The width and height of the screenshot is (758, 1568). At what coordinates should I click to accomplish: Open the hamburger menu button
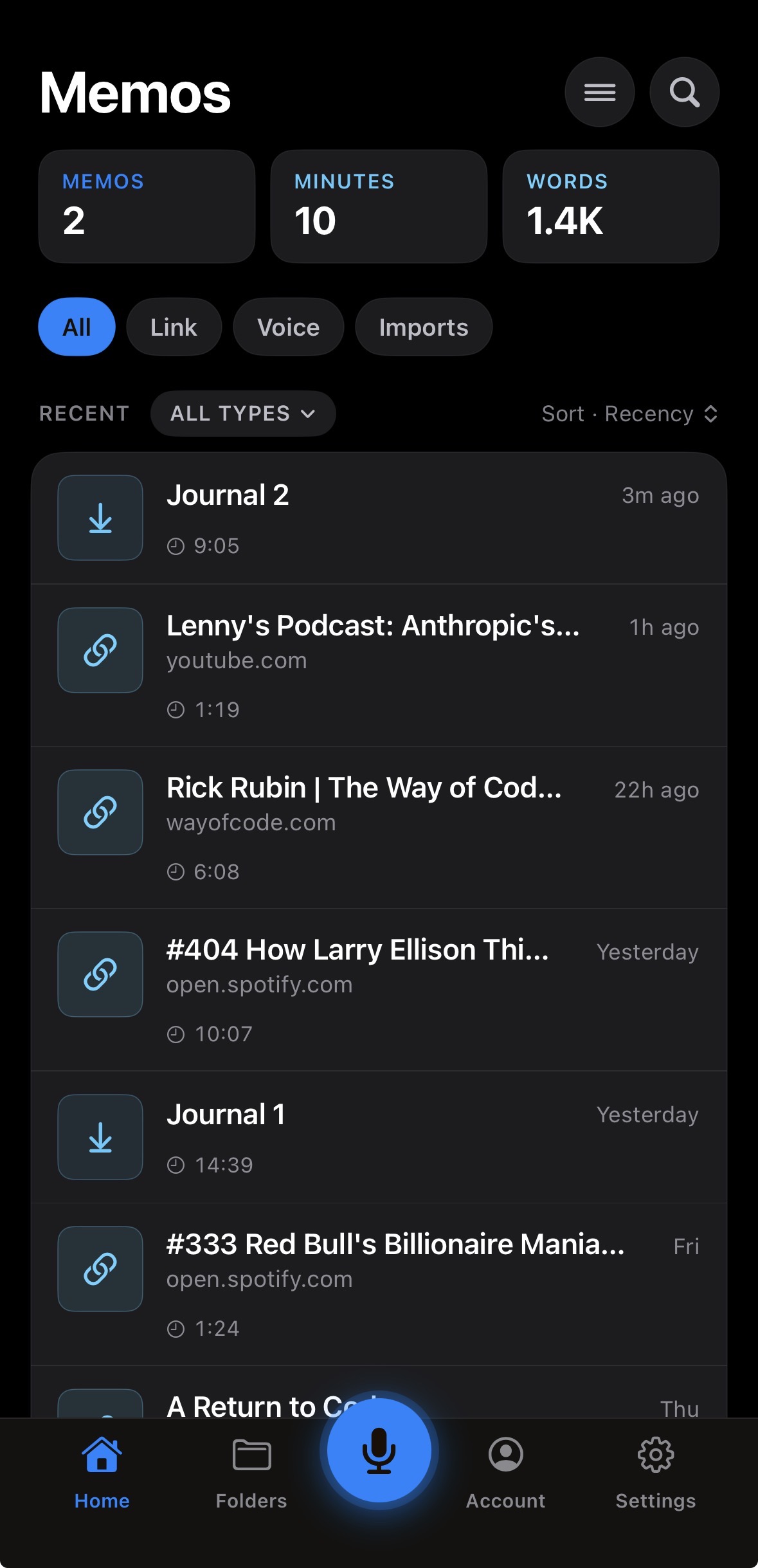[599, 92]
